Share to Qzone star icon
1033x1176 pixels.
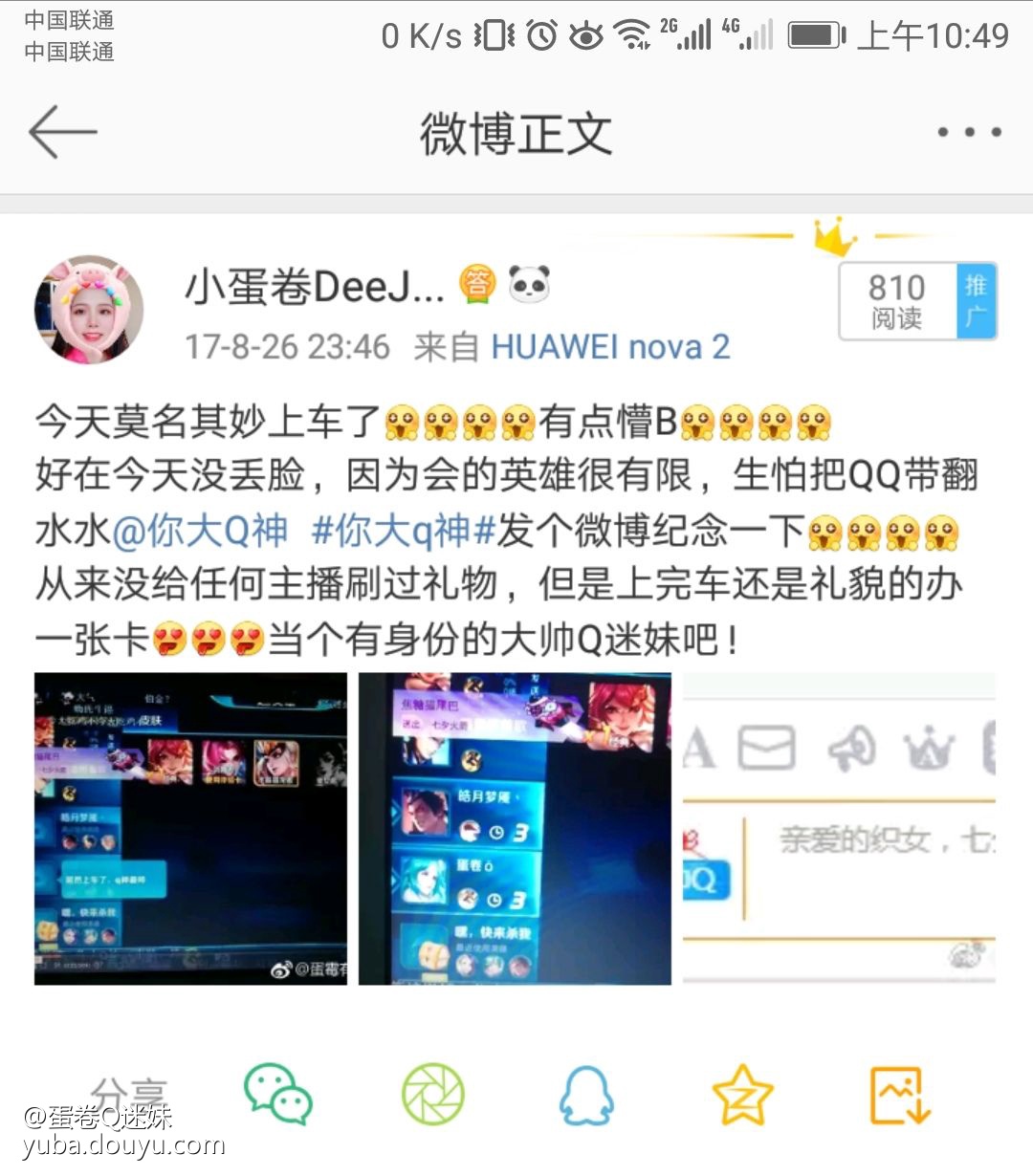point(742,1096)
